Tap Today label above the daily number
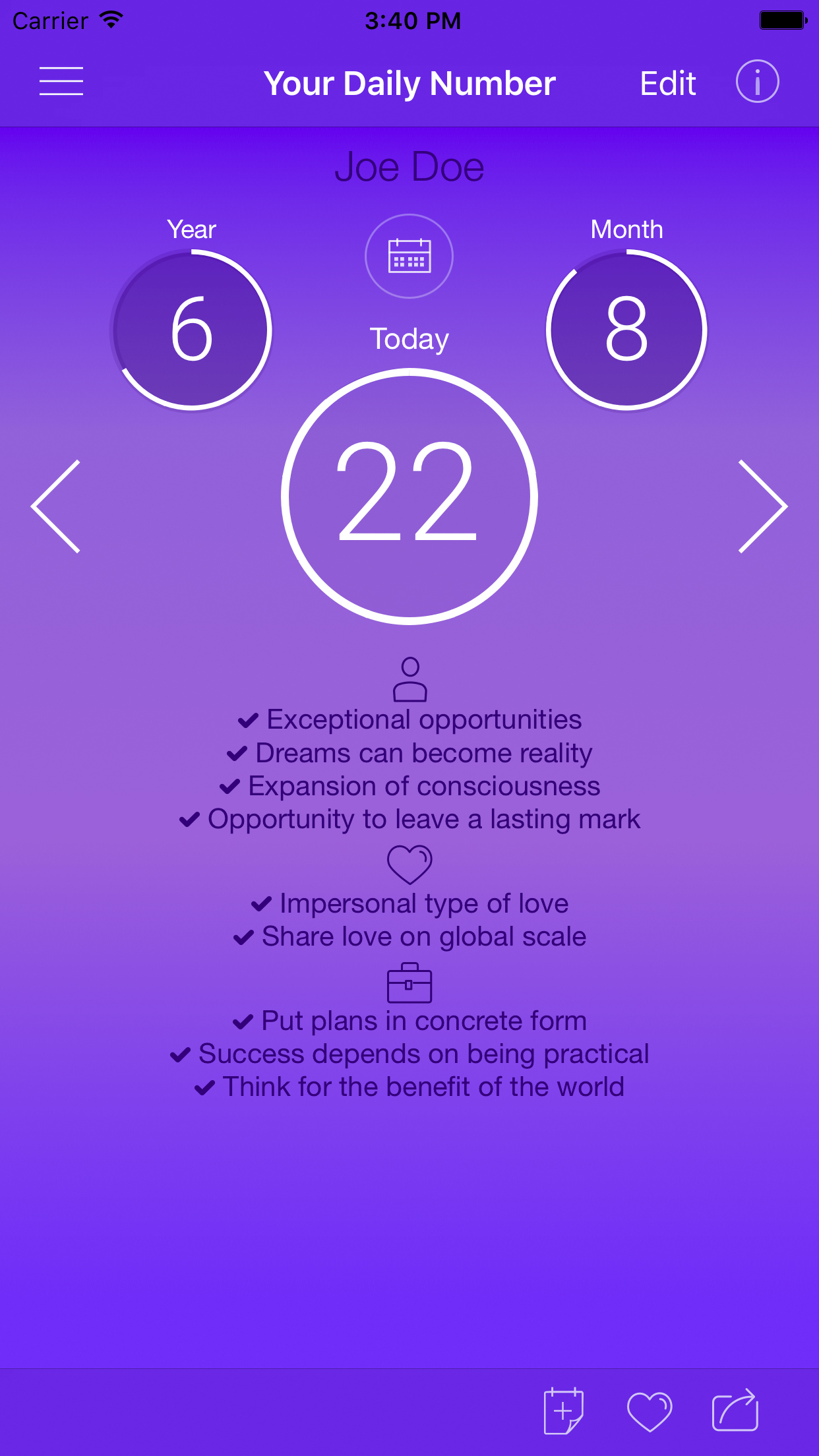The height and width of the screenshot is (1456, 819). (x=409, y=338)
